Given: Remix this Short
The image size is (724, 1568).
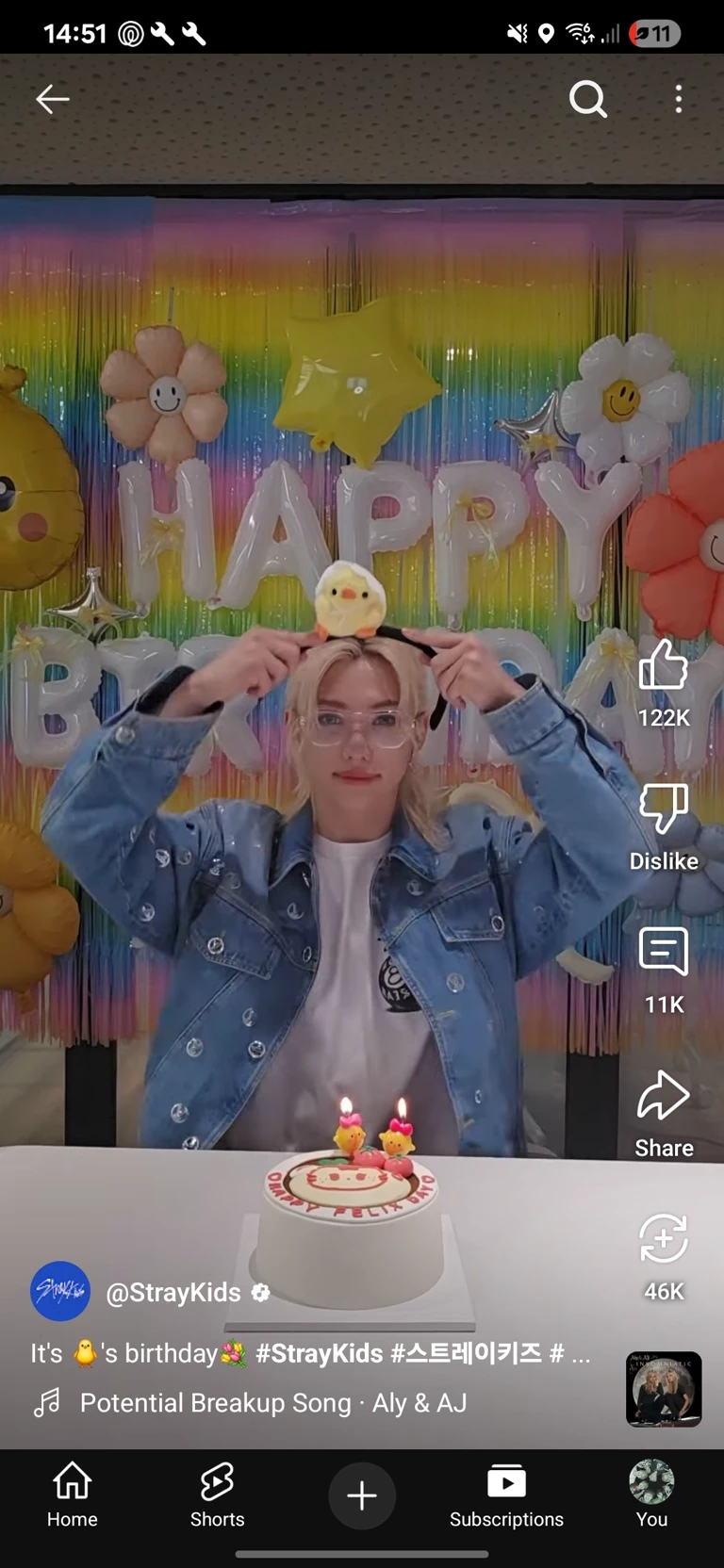Looking at the screenshot, I should tap(664, 1239).
